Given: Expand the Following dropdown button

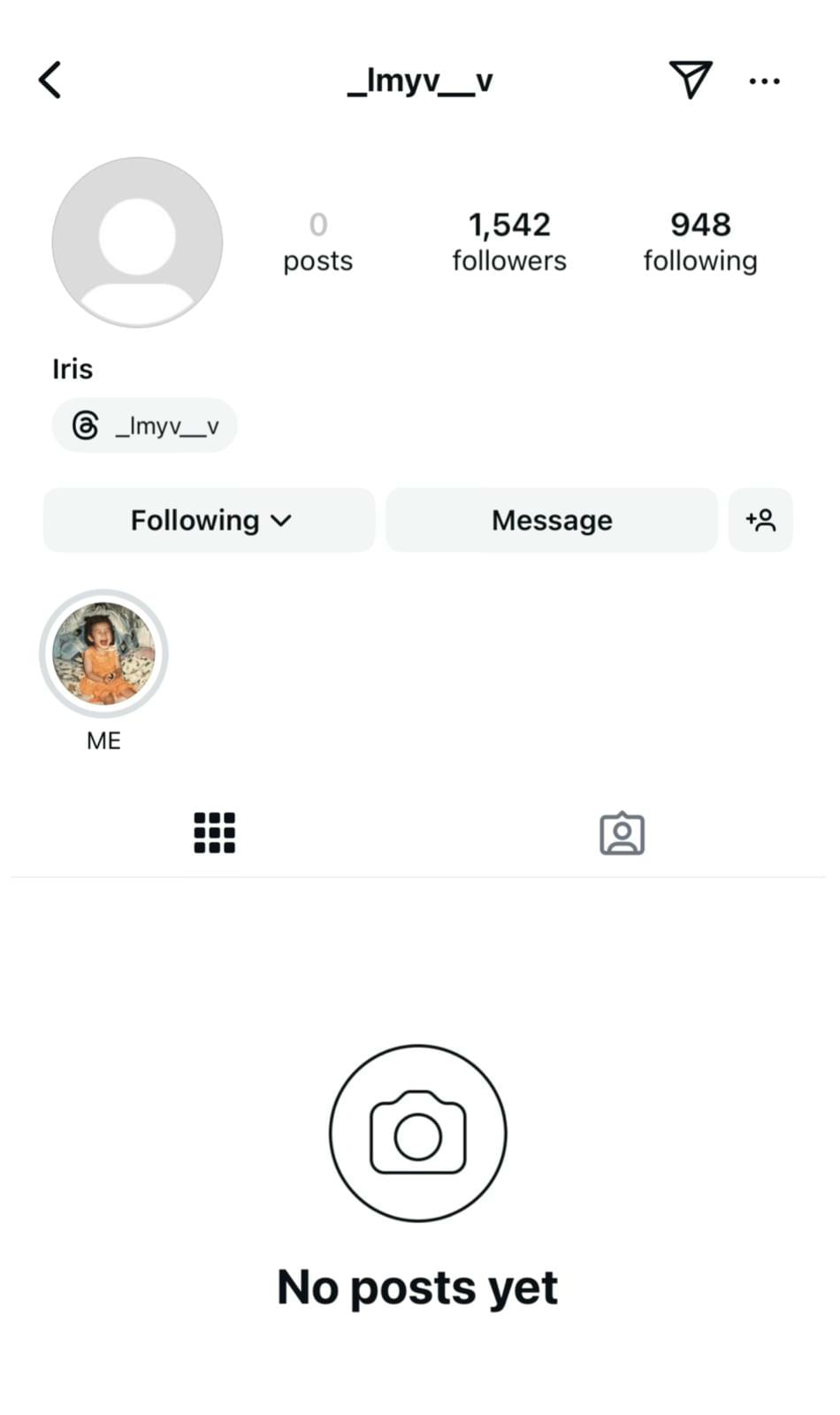Looking at the screenshot, I should point(210,520).
